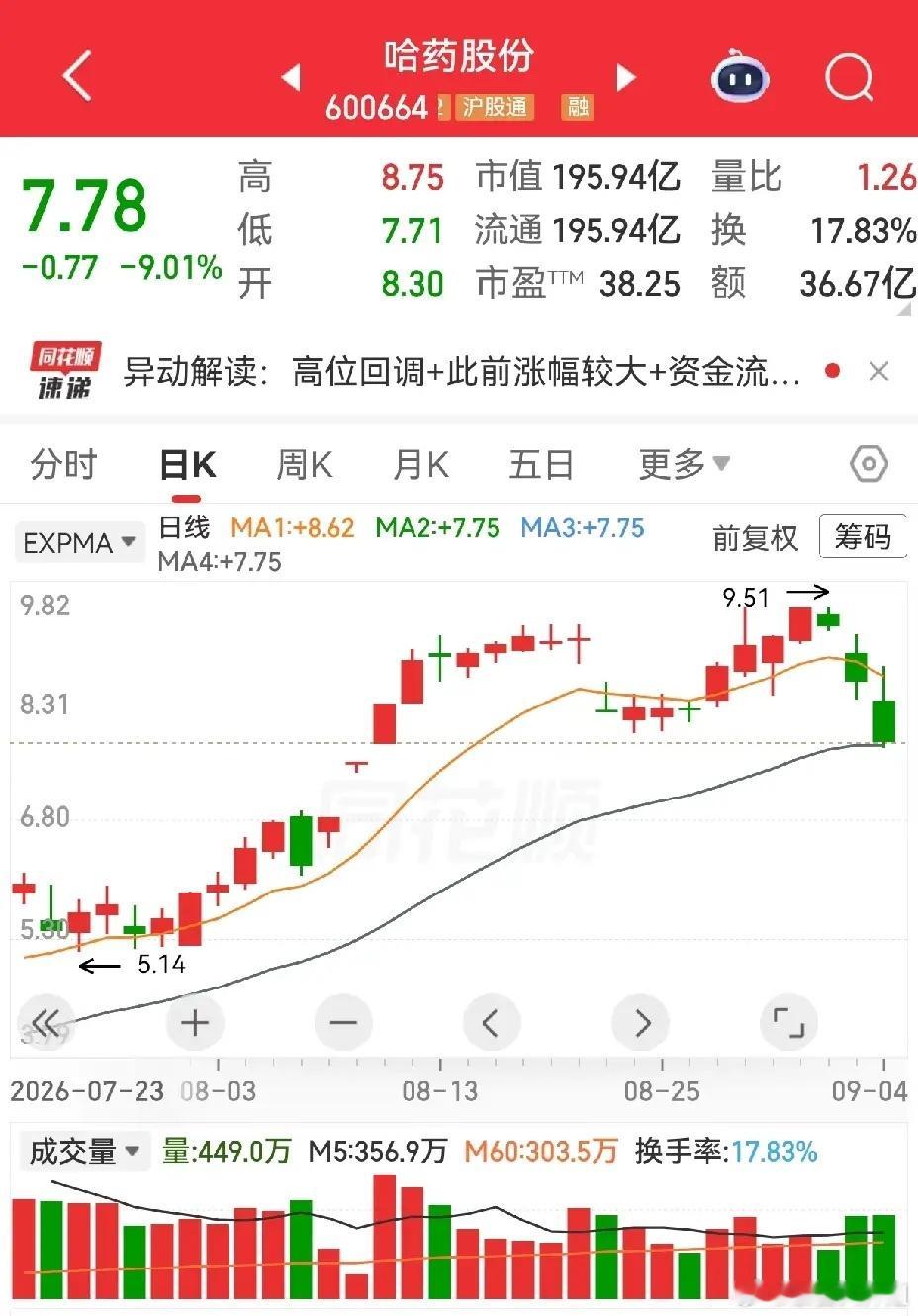The image size is (918, 1316).
Task: Go back using the top-left arrow
Action: [x=76, y=76]
